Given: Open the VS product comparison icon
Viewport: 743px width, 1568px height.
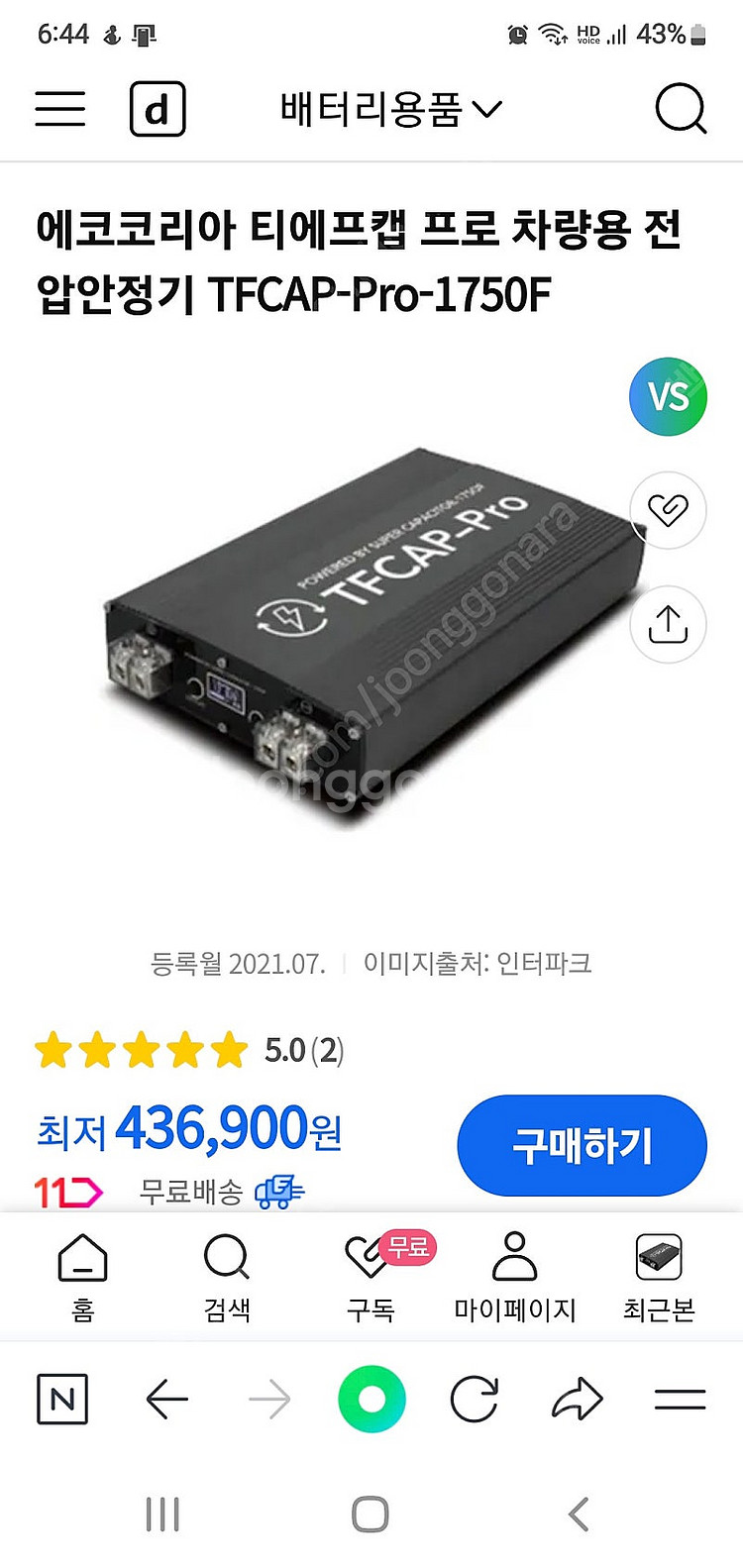Looking at the screenshot, I should 668,396.
